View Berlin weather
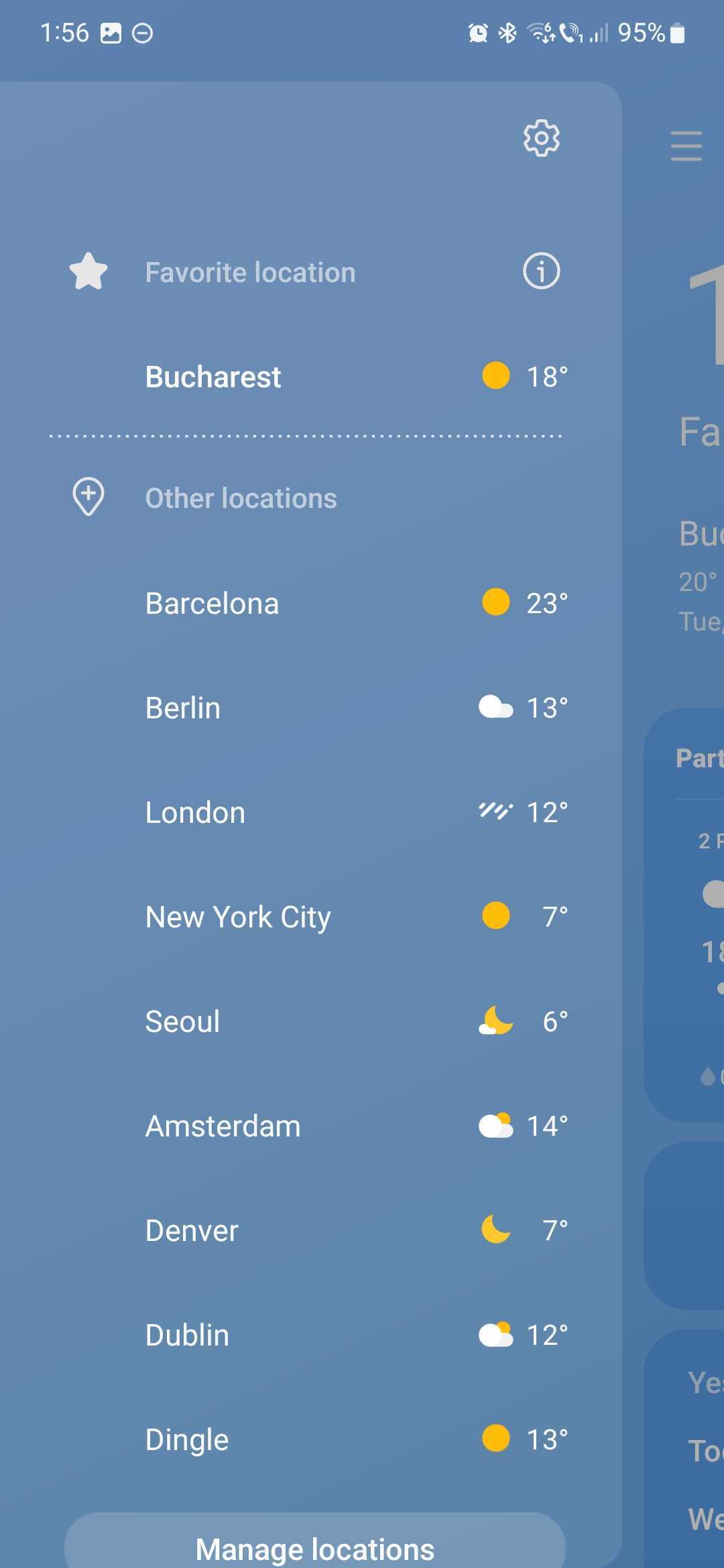Viewport: 724px width, 1568px height. coord(183,708)
